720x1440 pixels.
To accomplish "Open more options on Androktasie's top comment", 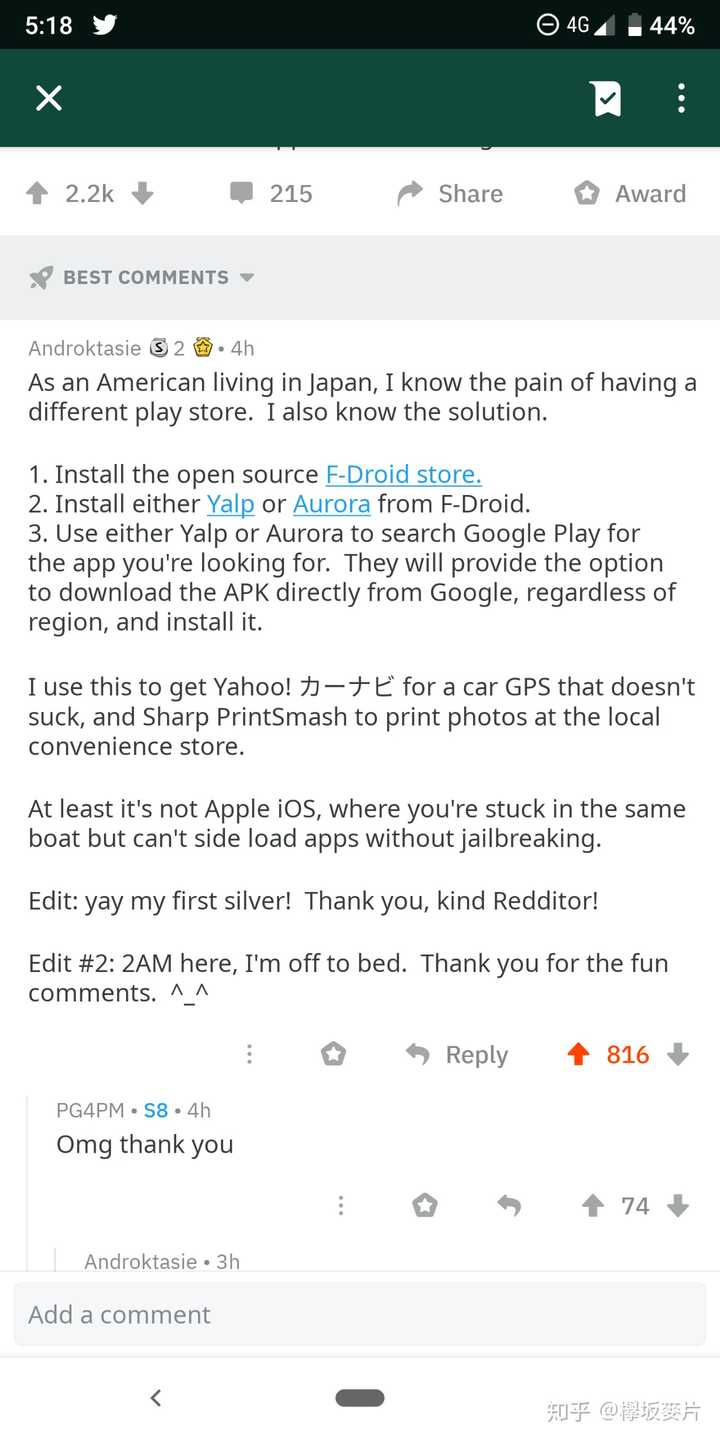I will point(249,1054).
